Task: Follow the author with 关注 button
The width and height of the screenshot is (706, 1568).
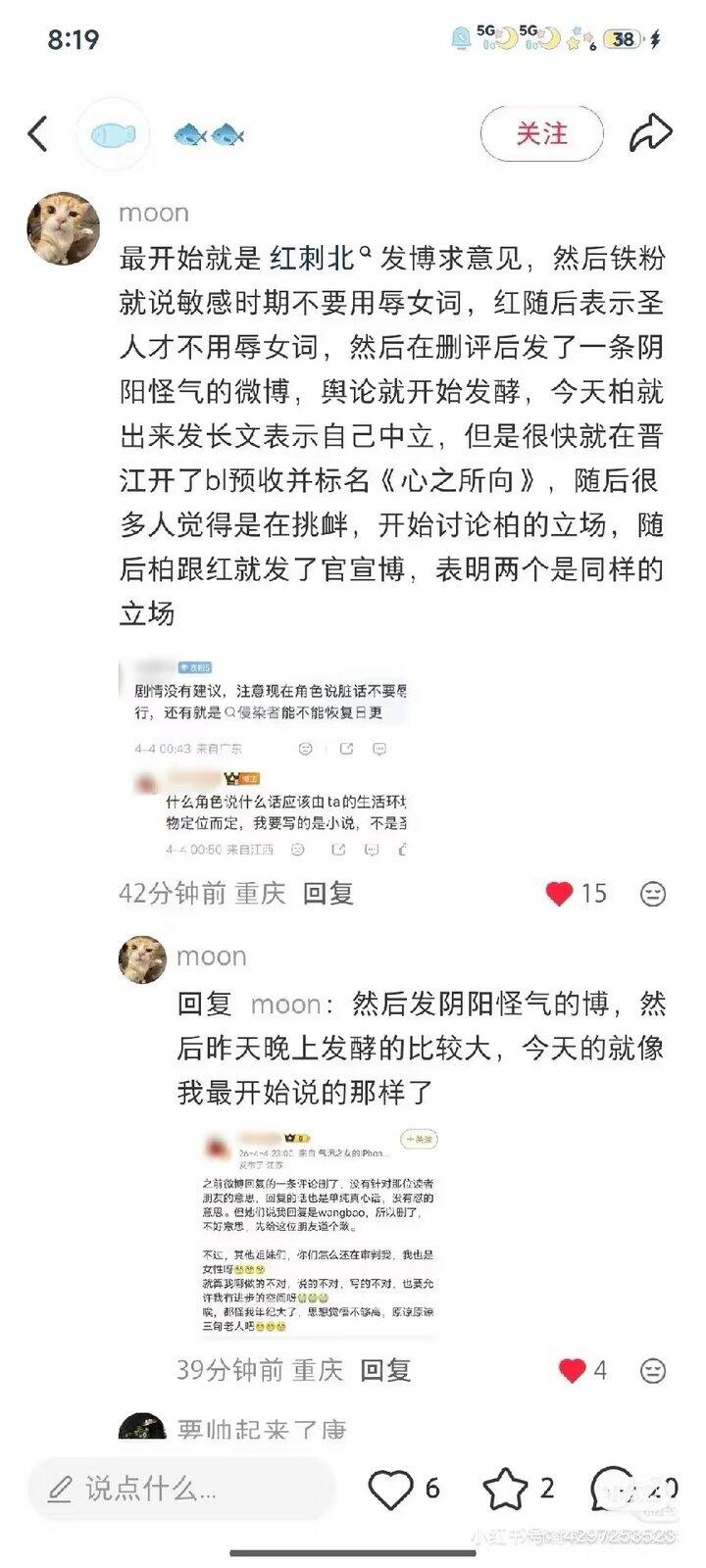Action: 541,133
